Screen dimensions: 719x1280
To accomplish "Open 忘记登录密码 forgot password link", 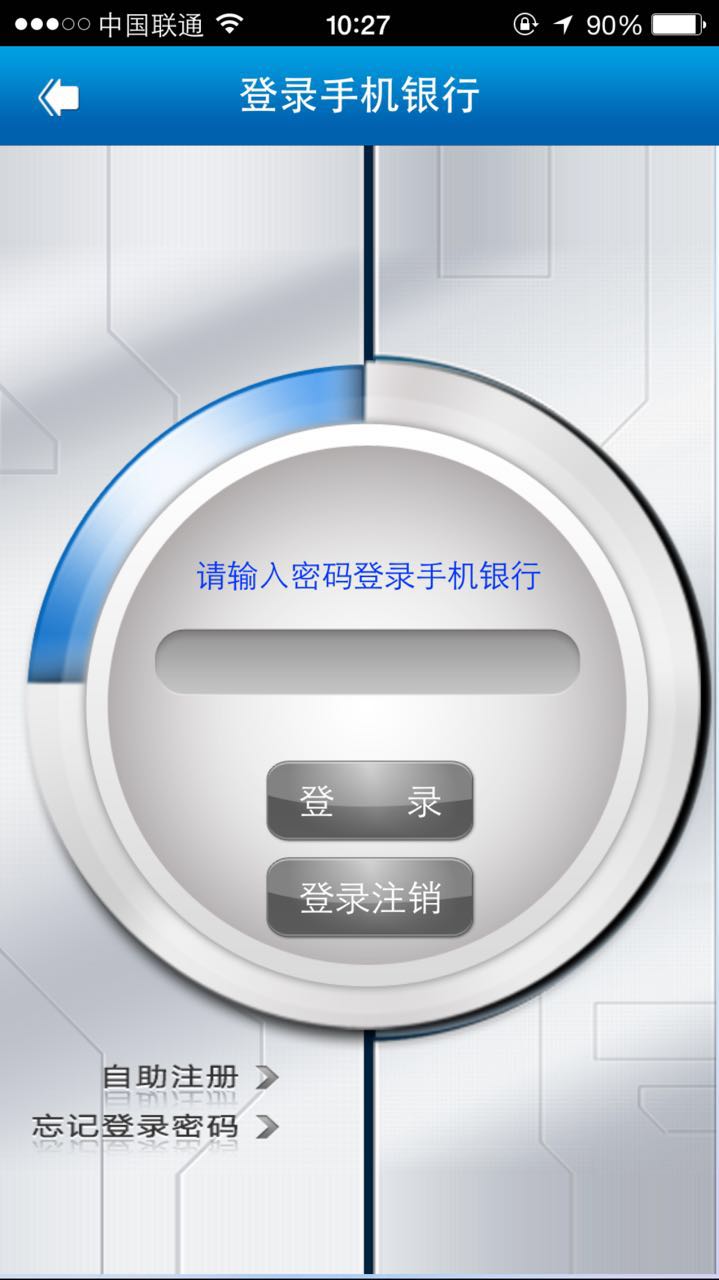I will (155, 1126).
